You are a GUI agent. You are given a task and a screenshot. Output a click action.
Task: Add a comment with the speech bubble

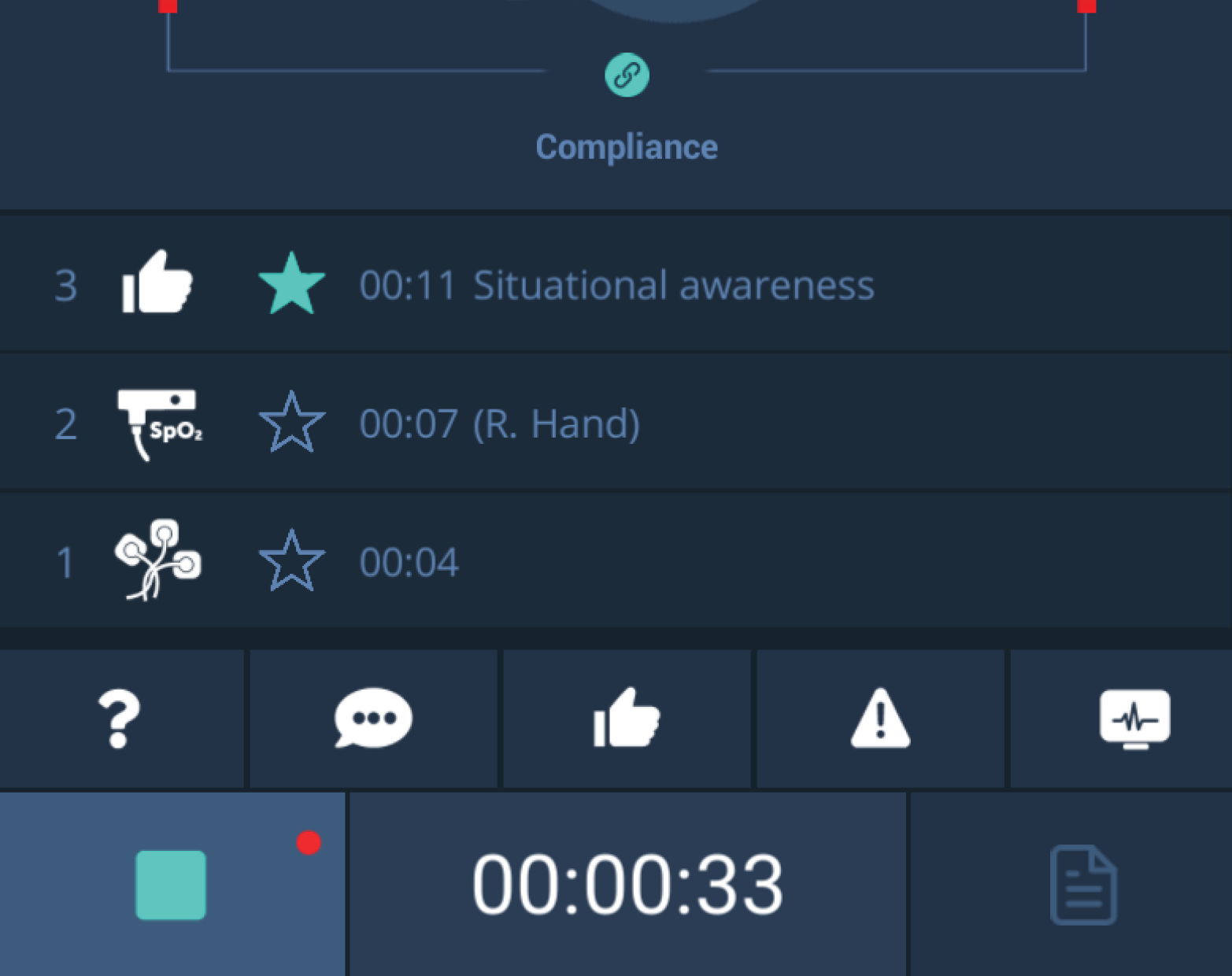point(373,719)
